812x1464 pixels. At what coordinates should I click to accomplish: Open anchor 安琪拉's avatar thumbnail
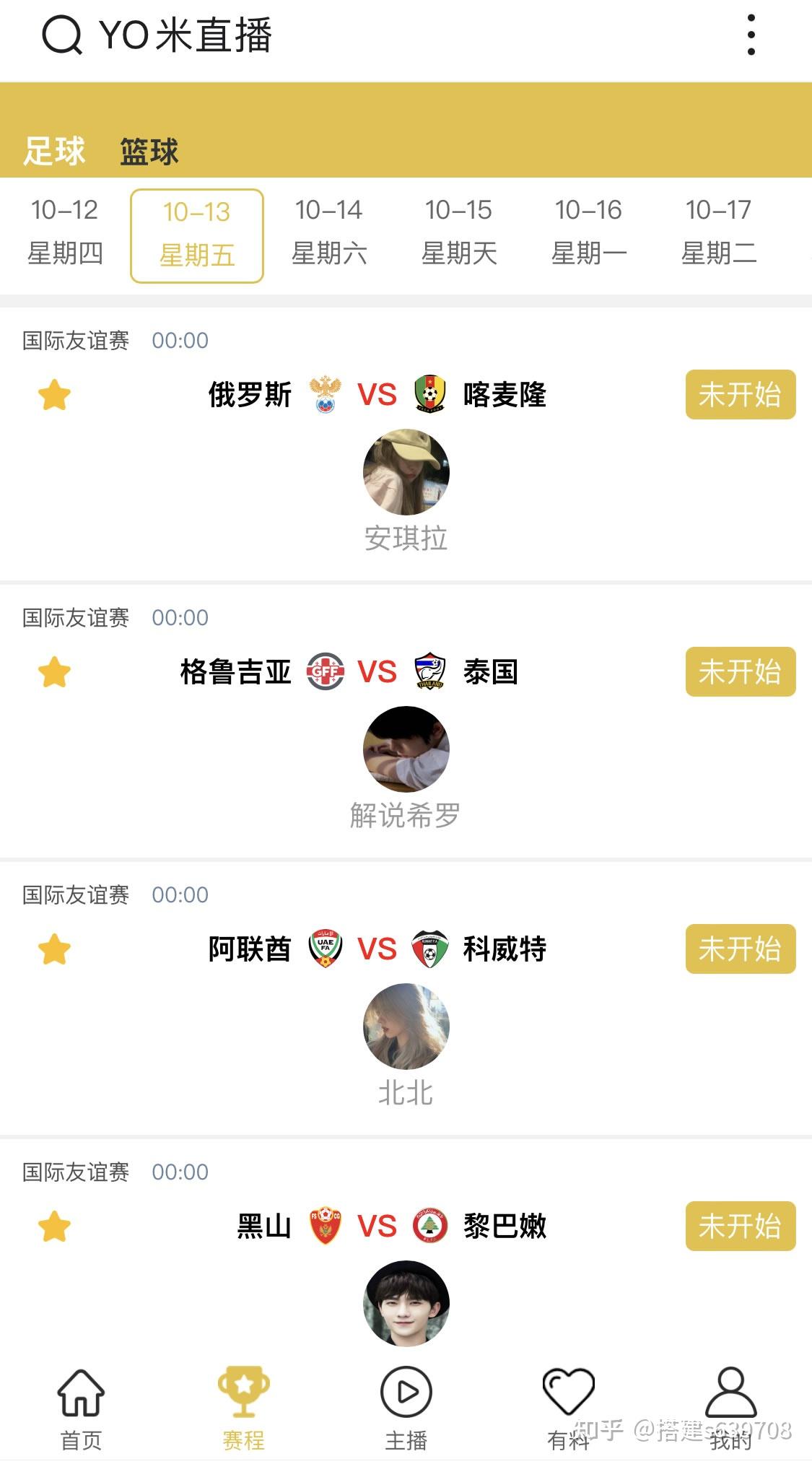tap(406, 473)
